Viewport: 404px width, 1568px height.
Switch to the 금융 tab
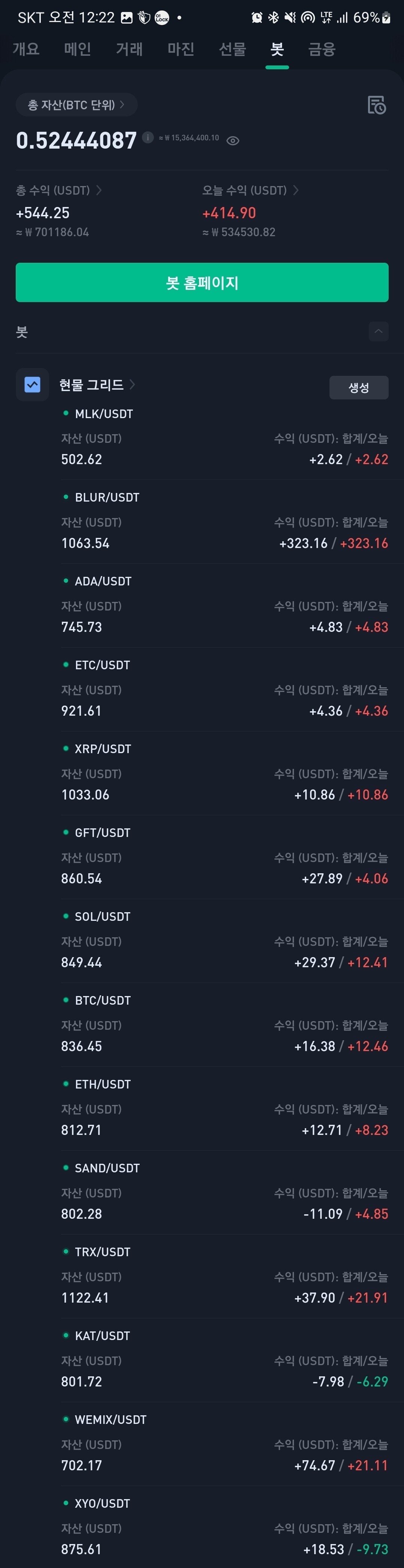tap(321, 49)
